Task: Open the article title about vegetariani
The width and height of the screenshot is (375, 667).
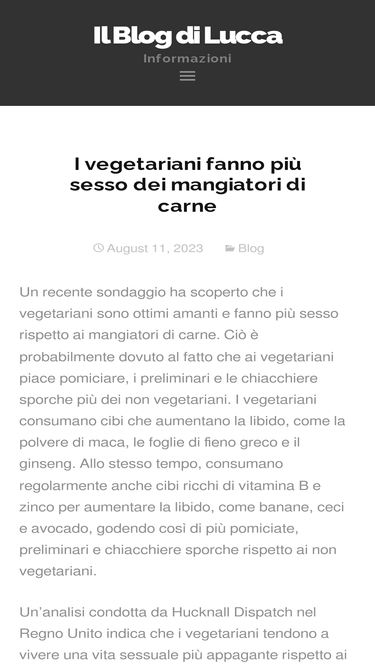Action: 188,185
